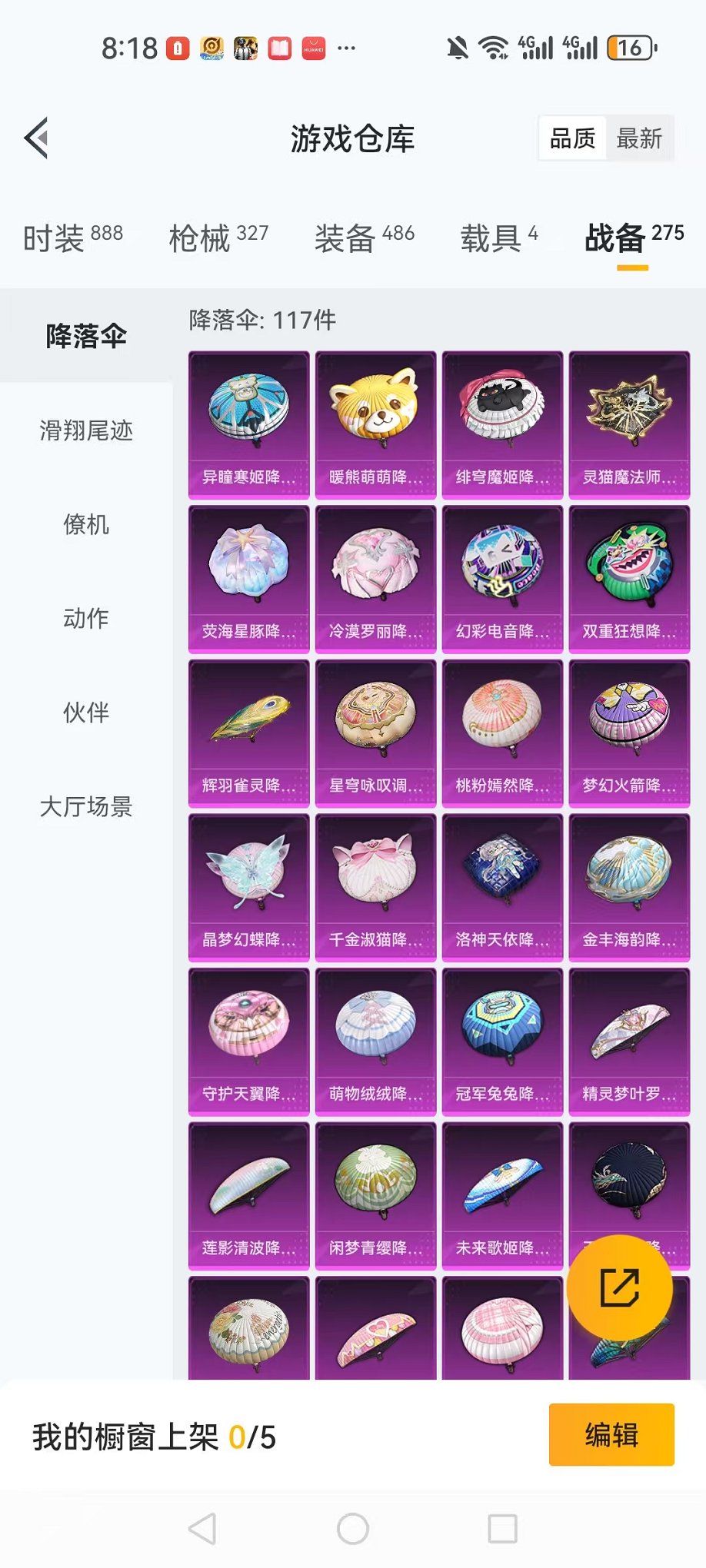Select the 大厅场景 category
Viewport: 706px width, 1568px height.
(86, 806)
